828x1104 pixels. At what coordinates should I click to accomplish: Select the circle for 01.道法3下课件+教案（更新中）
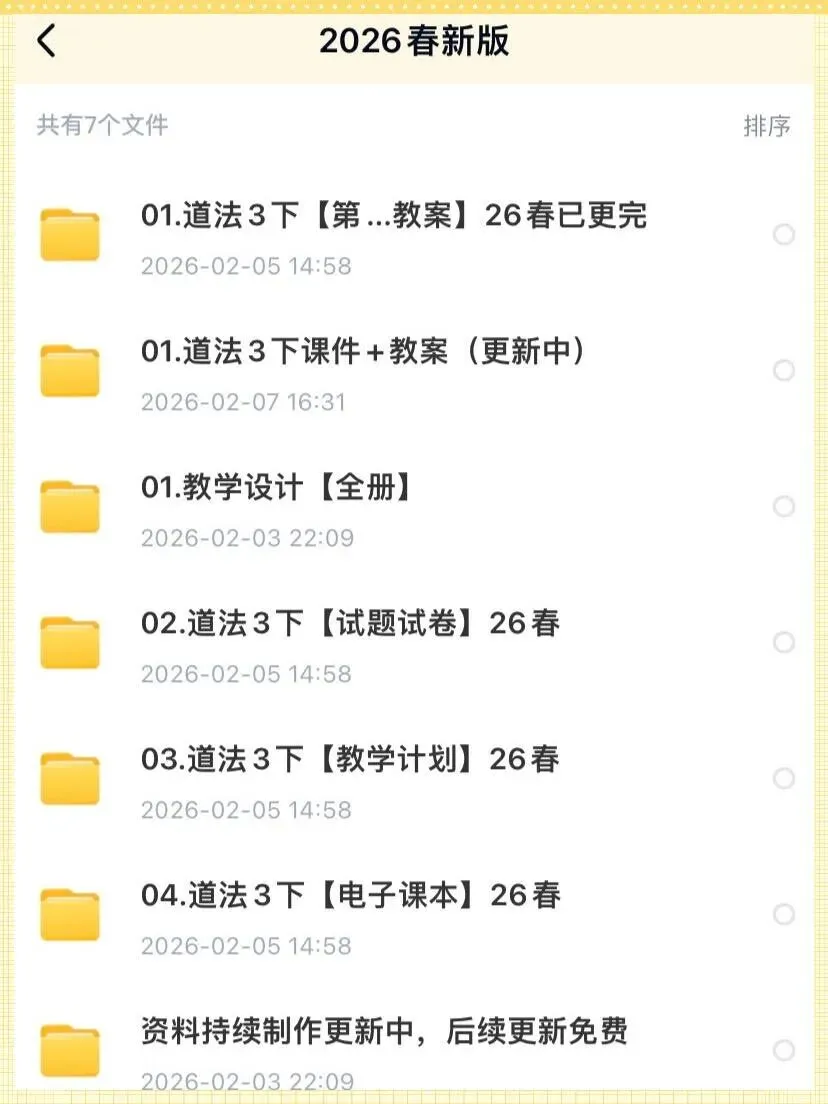[x=784, y=370]
